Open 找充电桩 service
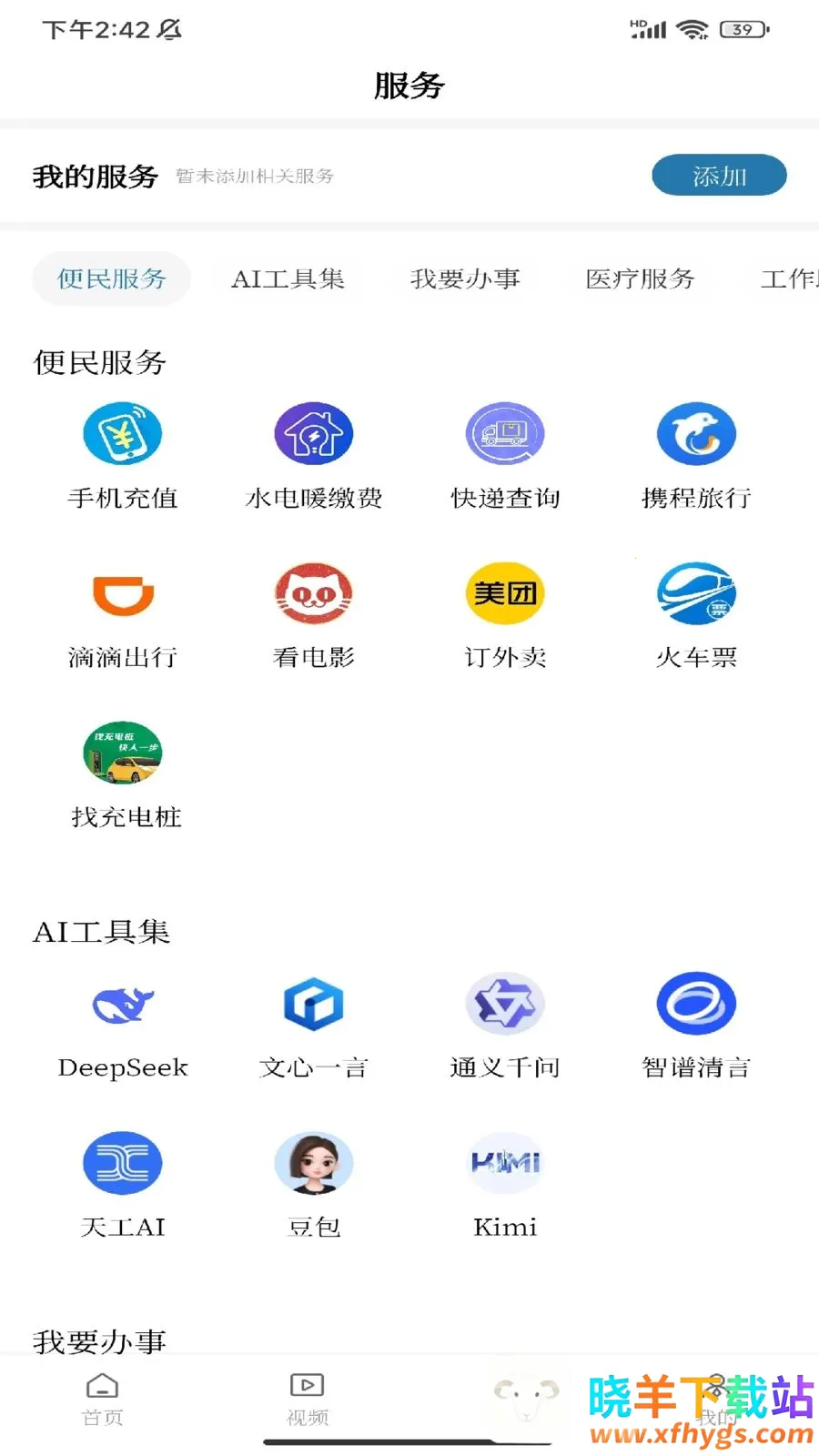Viewport: 819px width, 1456px height. point(126,775)
